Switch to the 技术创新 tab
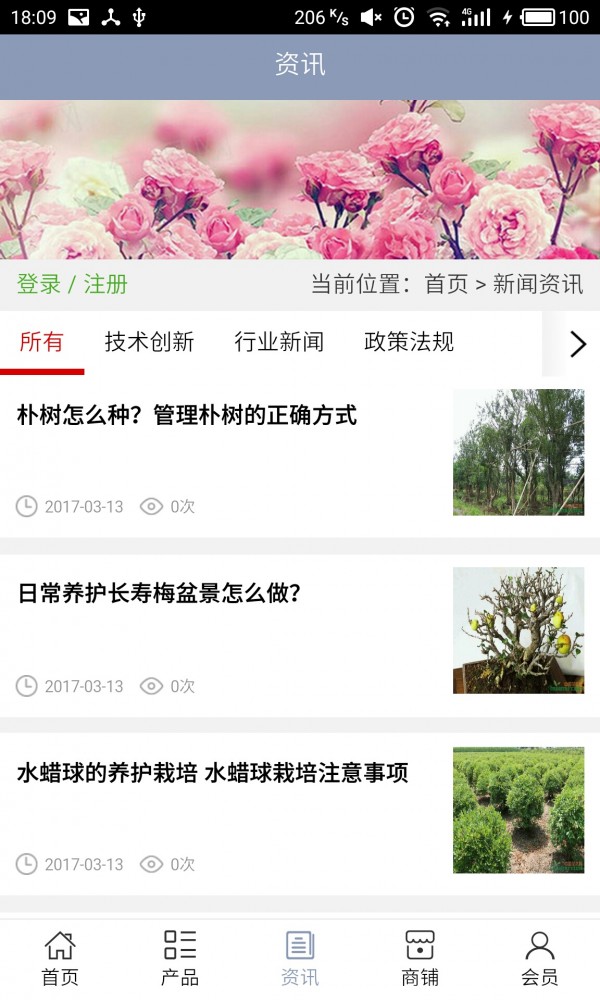Screen dimensions: 600x1000 tap(149, 343)
